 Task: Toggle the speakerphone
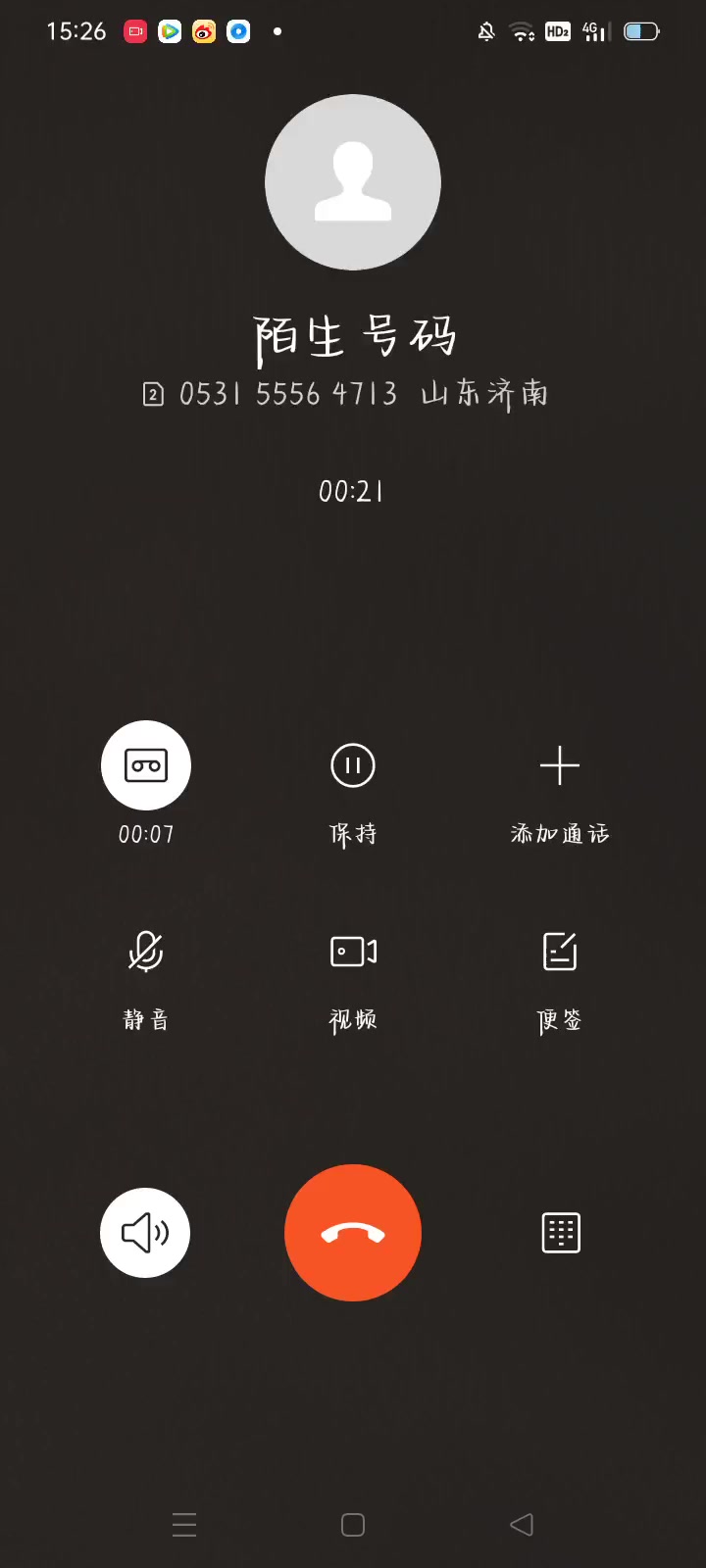[x=145, y=1233]
